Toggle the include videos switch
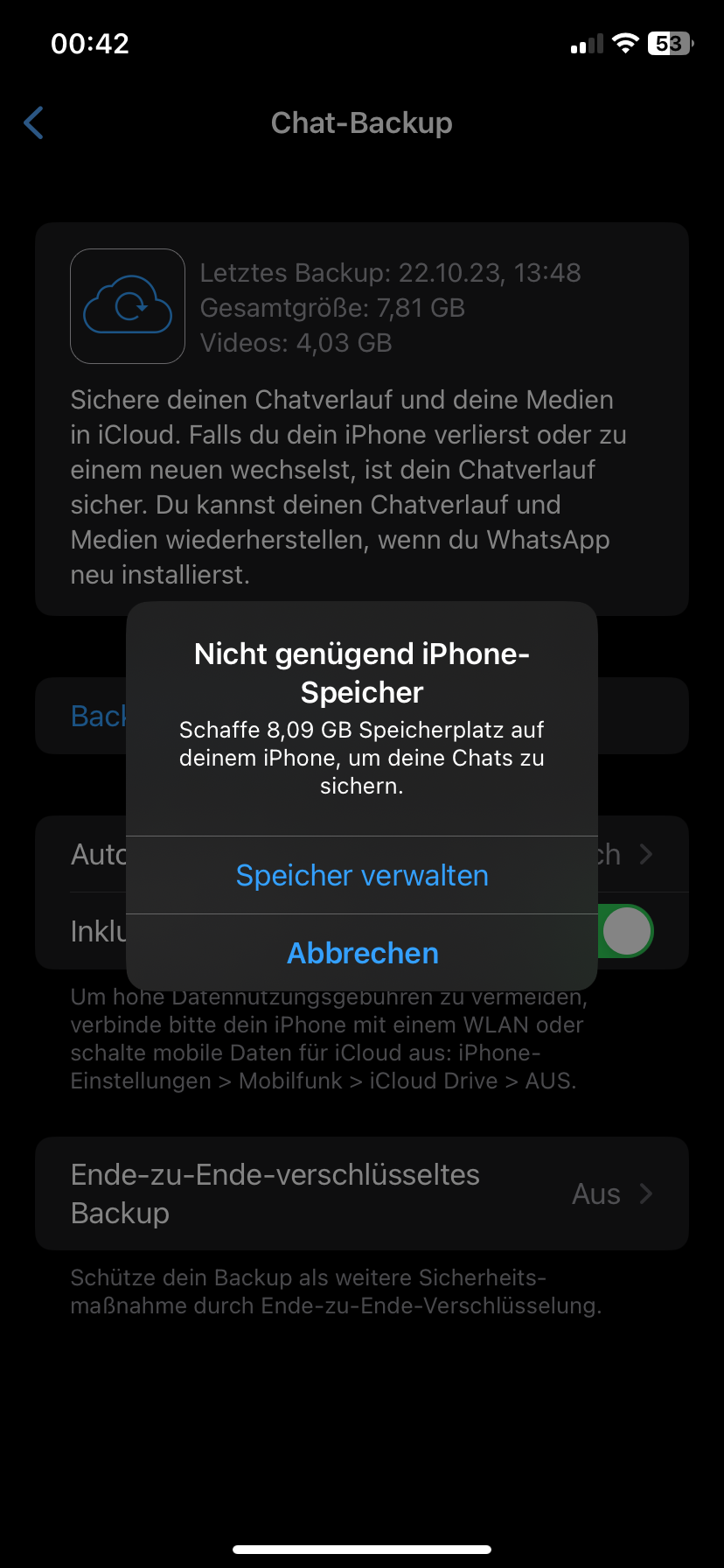 [x=626, y=930]
